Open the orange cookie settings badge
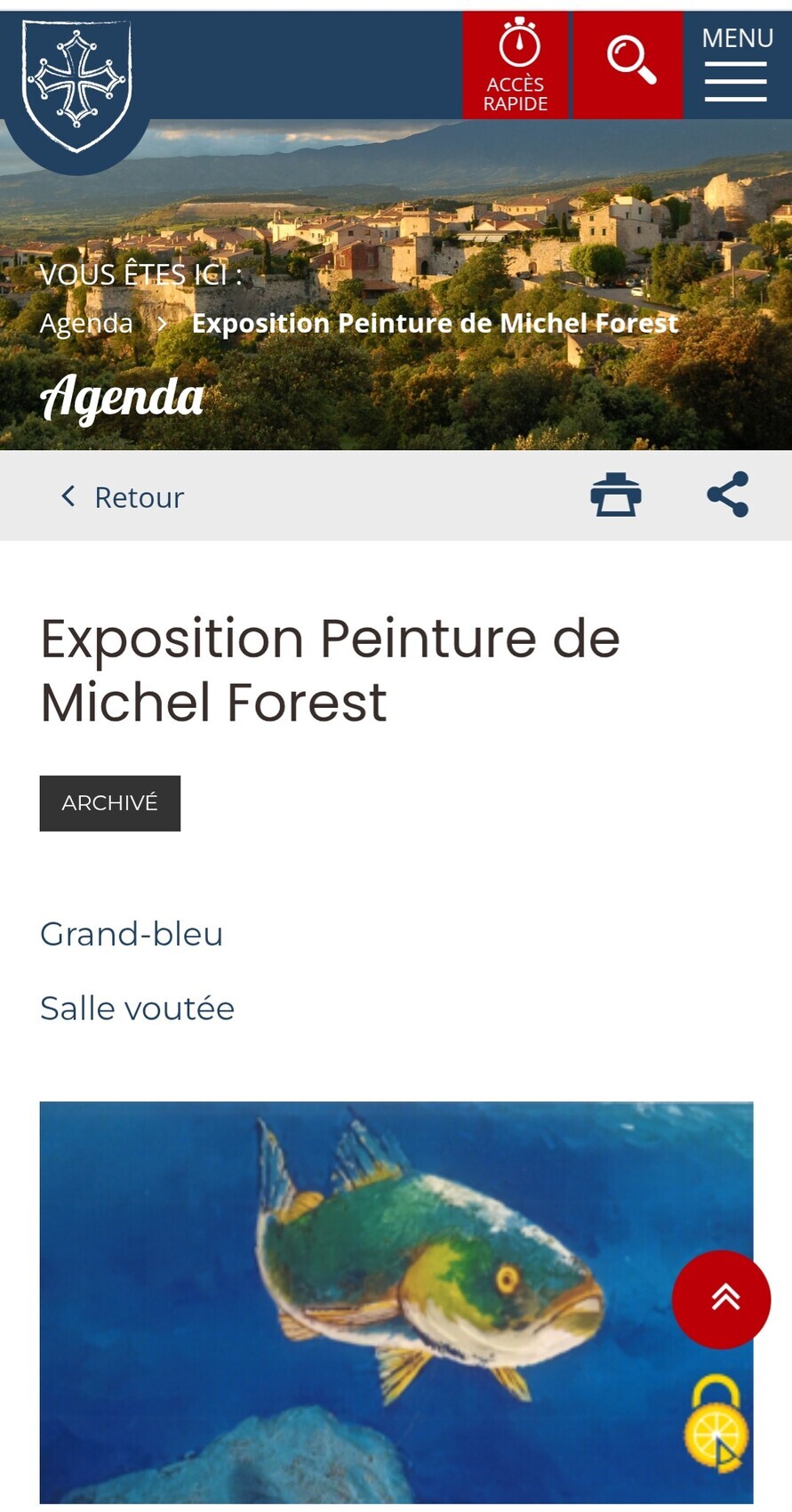Viewport: 792px width, 1512px height. pyautogui.click(x=716, y=1425)
